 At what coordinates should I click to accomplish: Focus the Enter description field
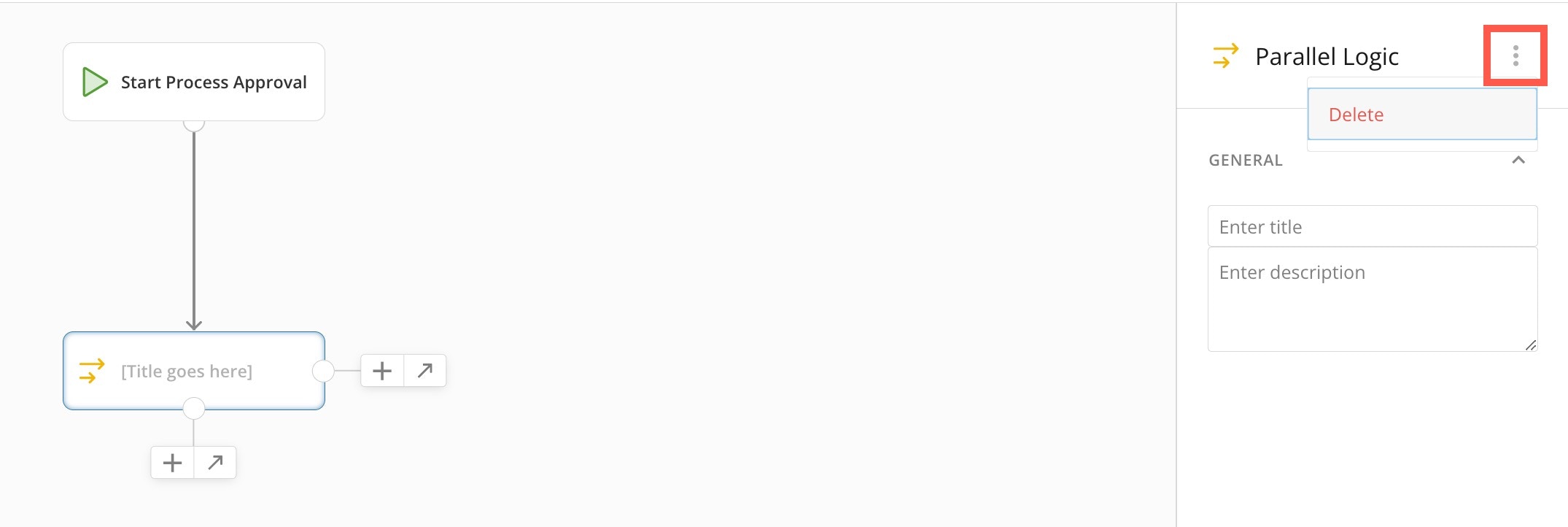1372,299
